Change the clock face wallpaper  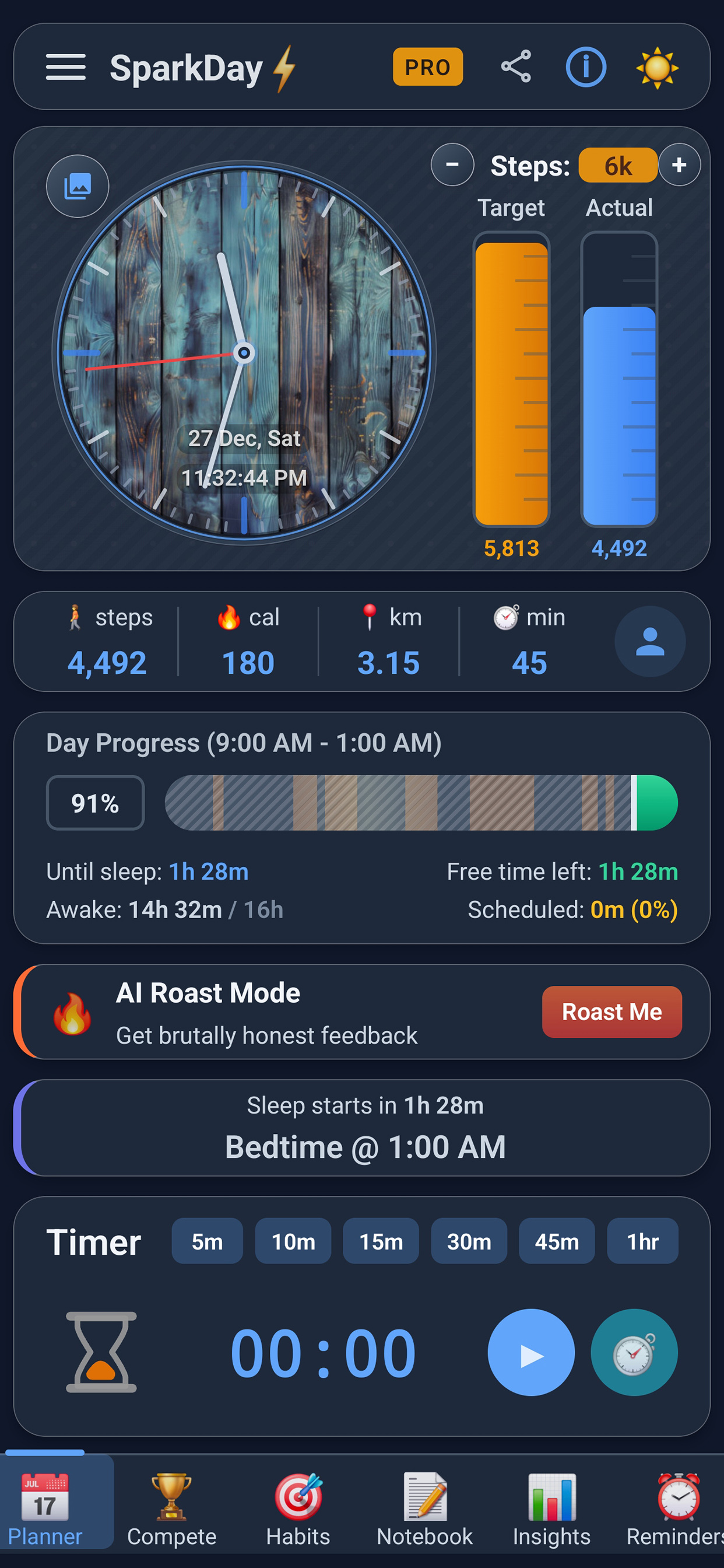[78, 186]
